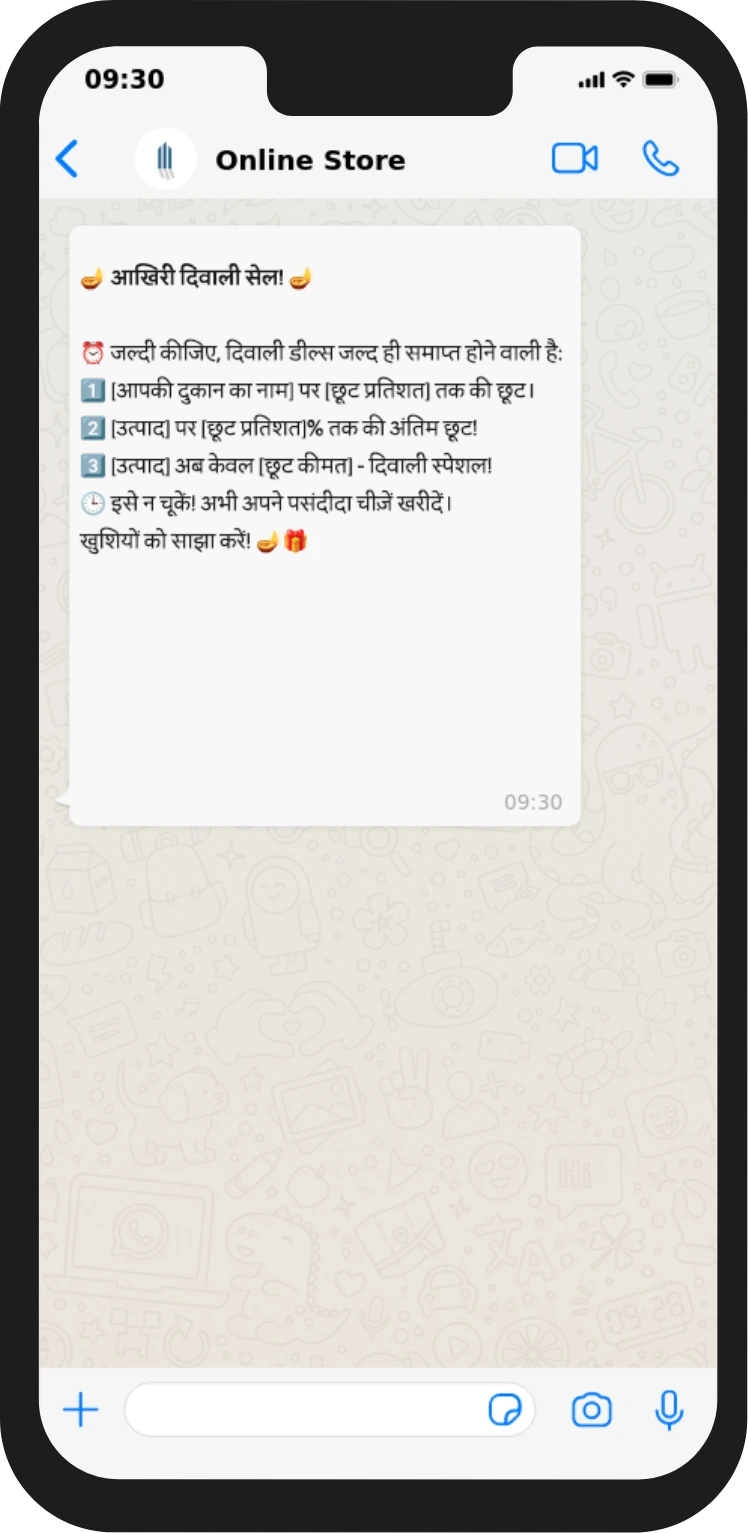Screen dimensions: 748x1533
Task: Go back from the Online Store chat
Action: (x=67, y=159)
